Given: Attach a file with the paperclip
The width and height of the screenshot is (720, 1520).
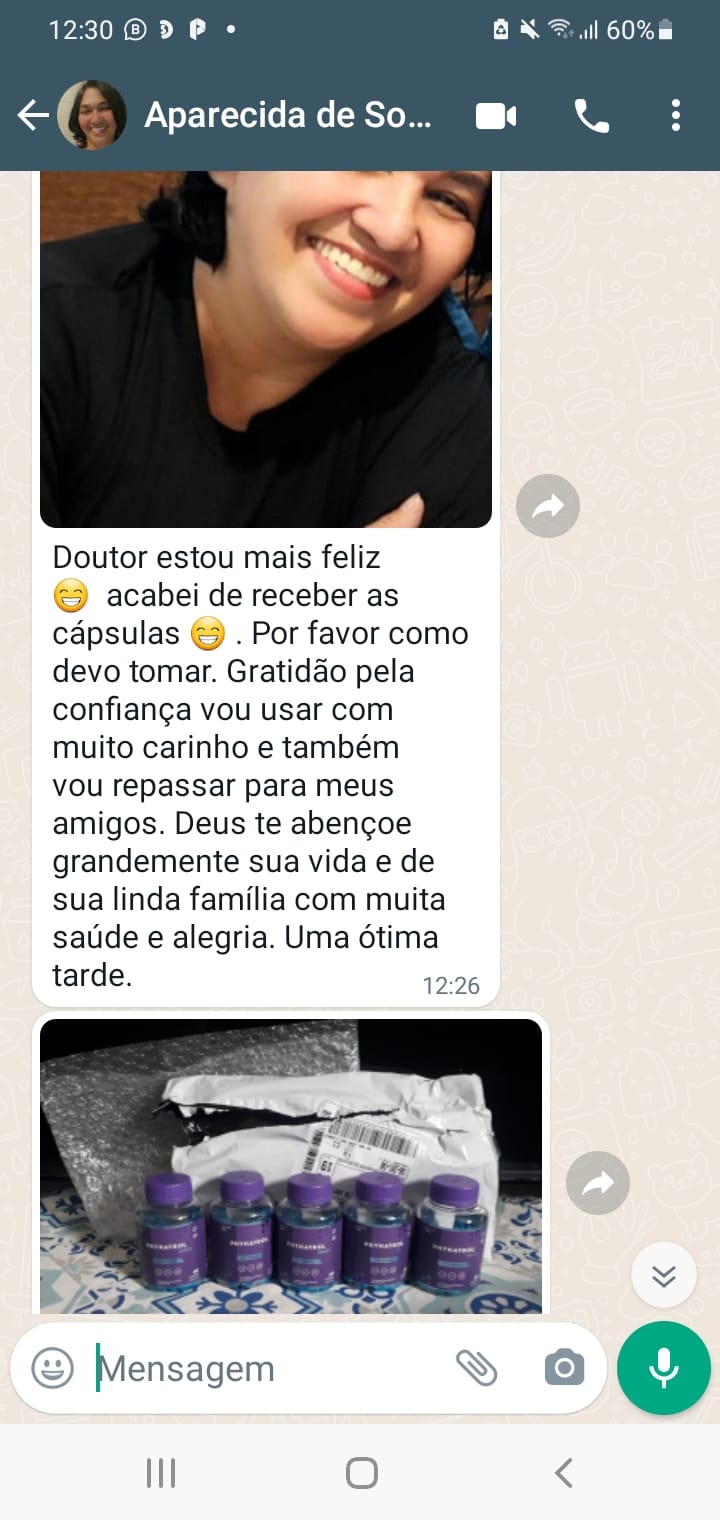Looking at the screenshot, I should (477, 1368).
